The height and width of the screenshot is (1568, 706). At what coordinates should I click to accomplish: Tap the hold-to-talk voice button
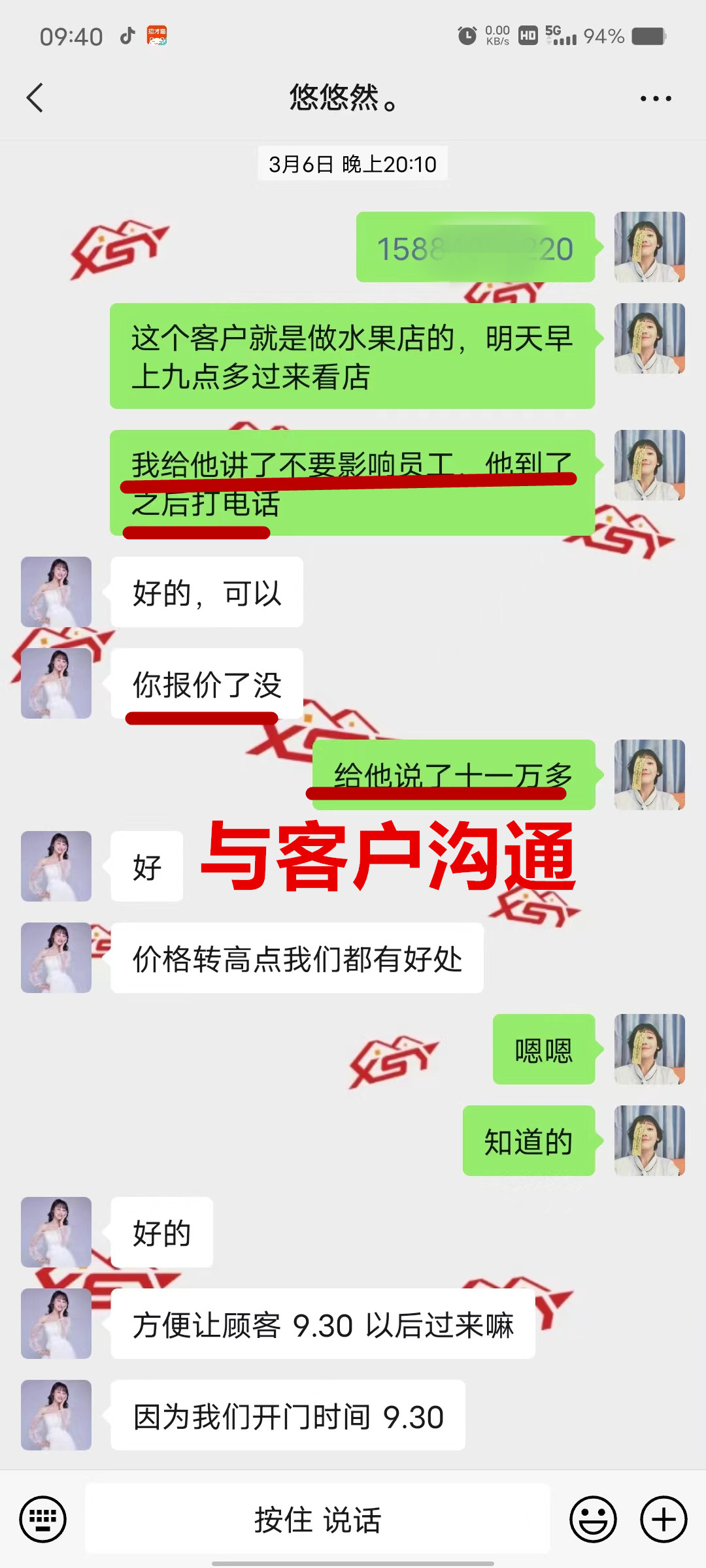click(318, 1519)
